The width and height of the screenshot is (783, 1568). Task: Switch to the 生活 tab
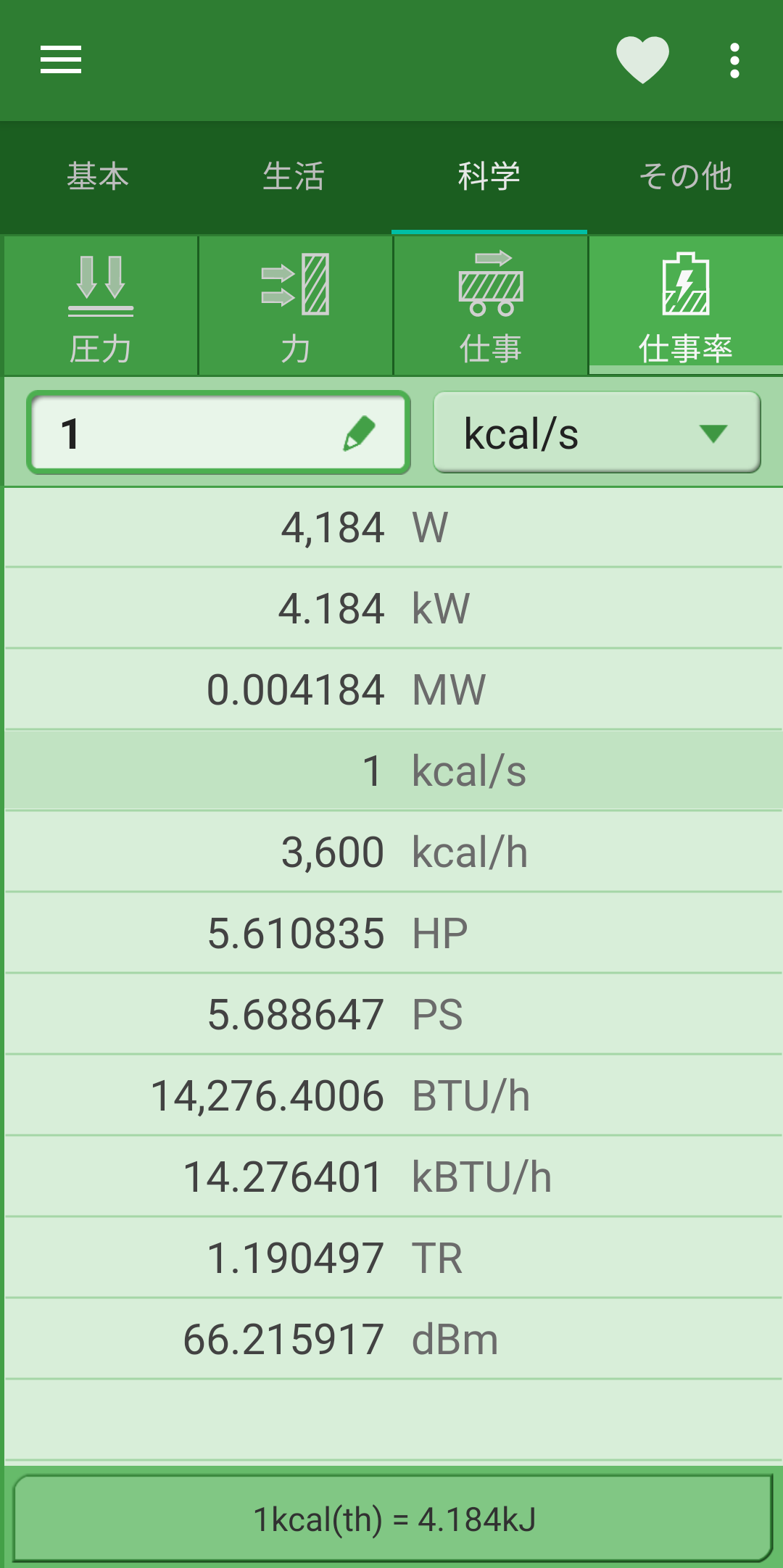(294, 177)
